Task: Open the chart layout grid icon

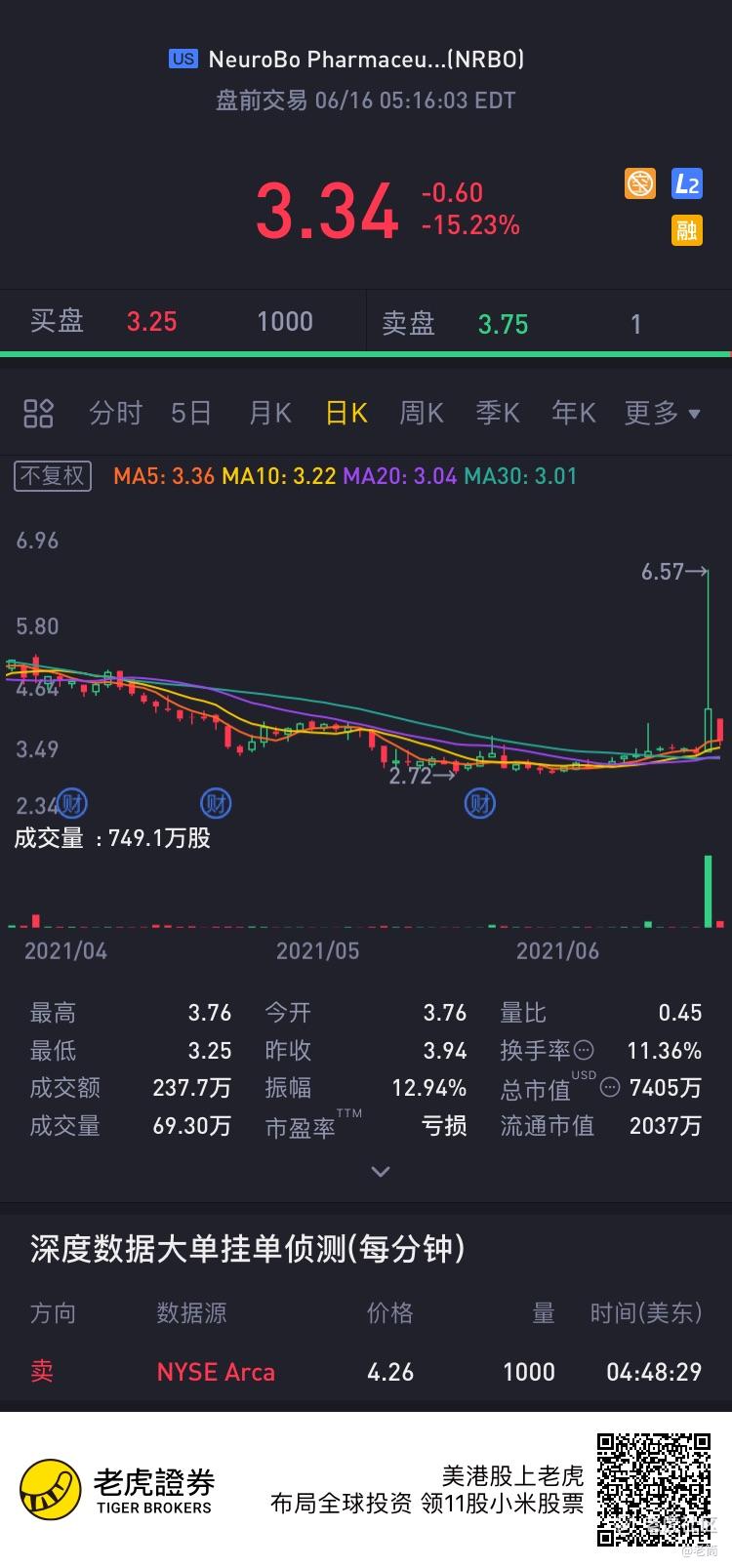Action: [38, 414]
